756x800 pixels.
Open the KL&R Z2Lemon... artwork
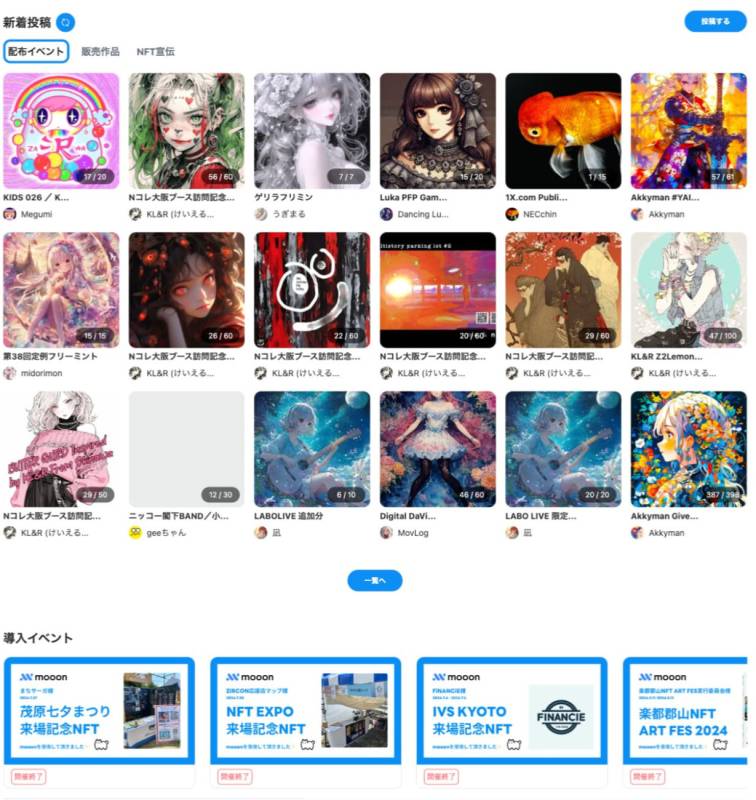688,290
